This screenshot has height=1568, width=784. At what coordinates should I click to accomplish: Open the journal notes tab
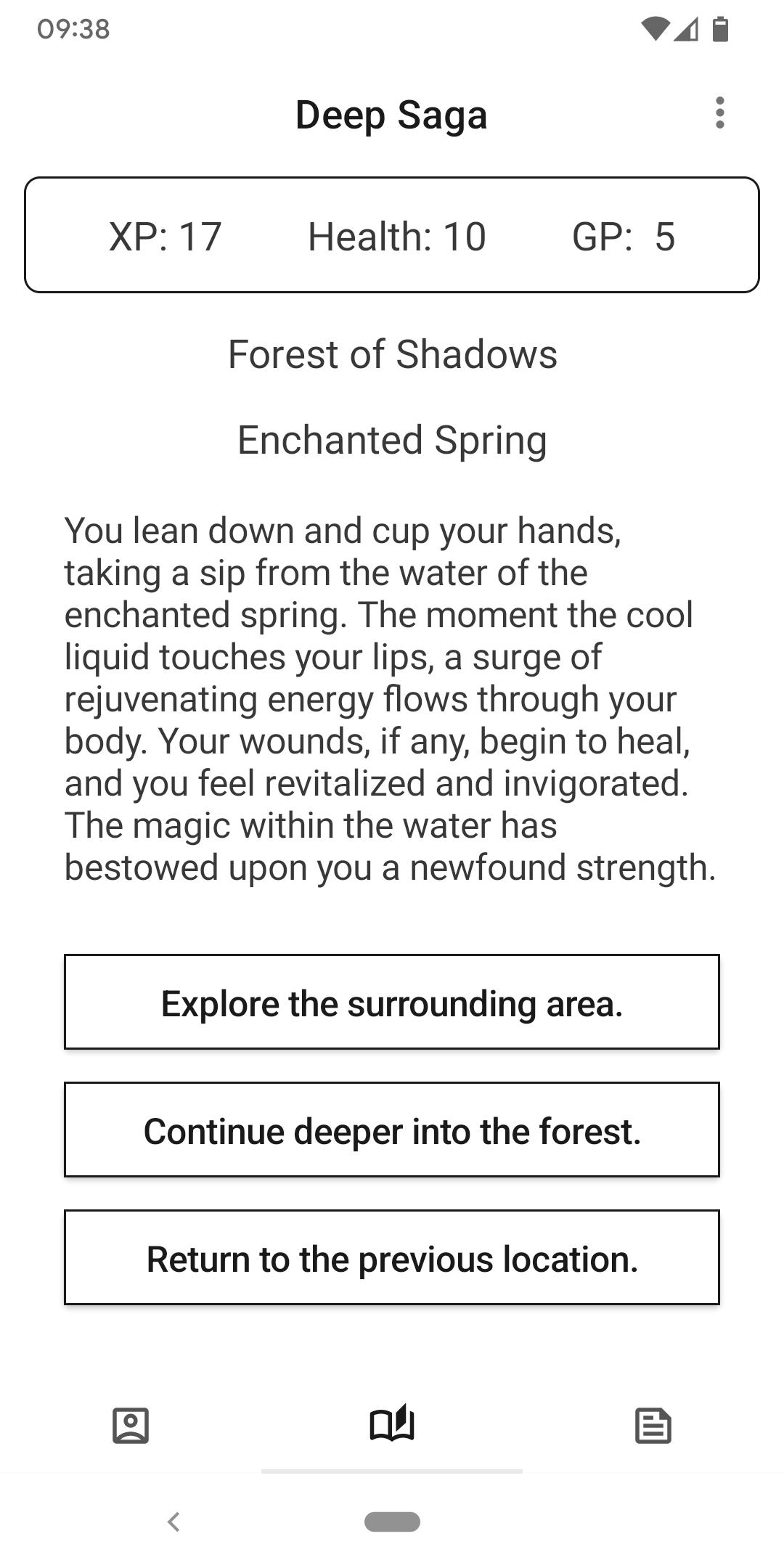(653, 1426)
